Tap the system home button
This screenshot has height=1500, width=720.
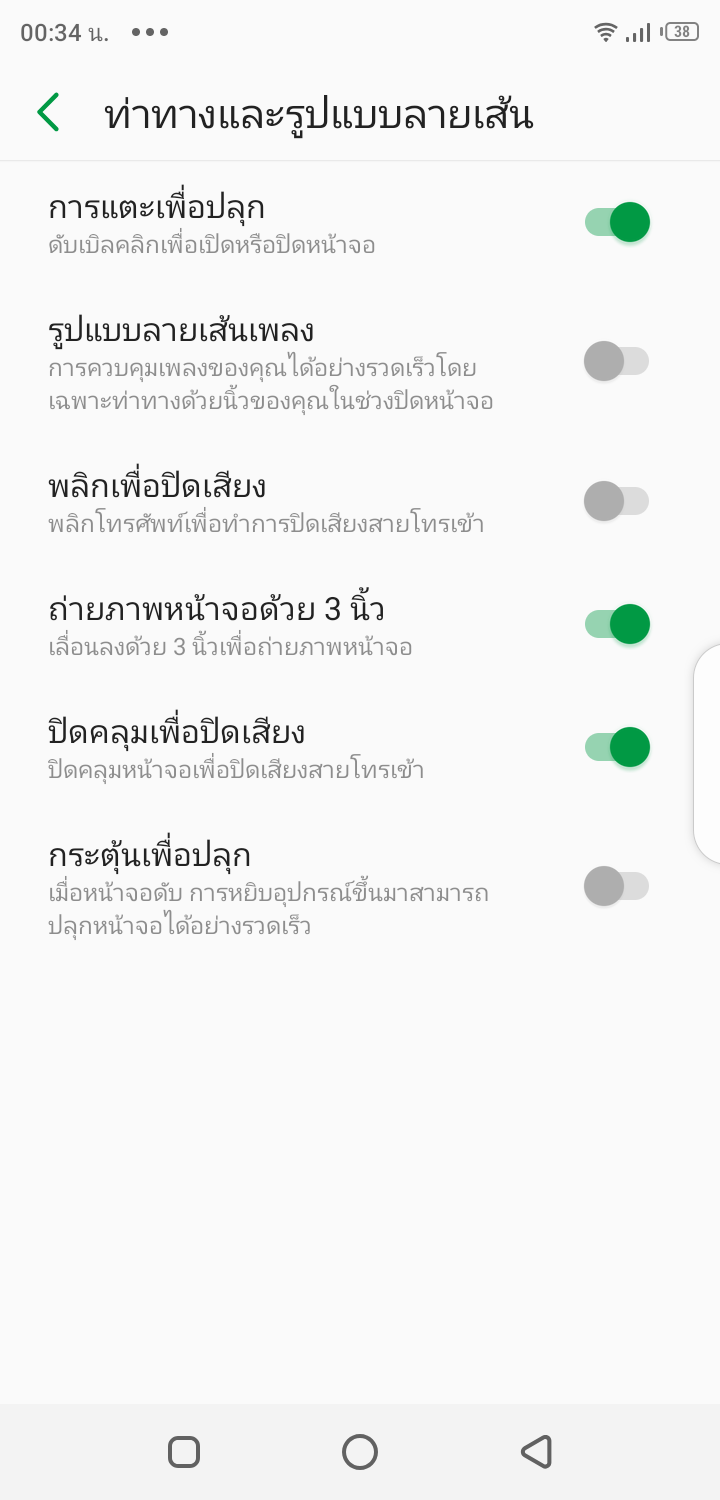[x=360, y=1452]
